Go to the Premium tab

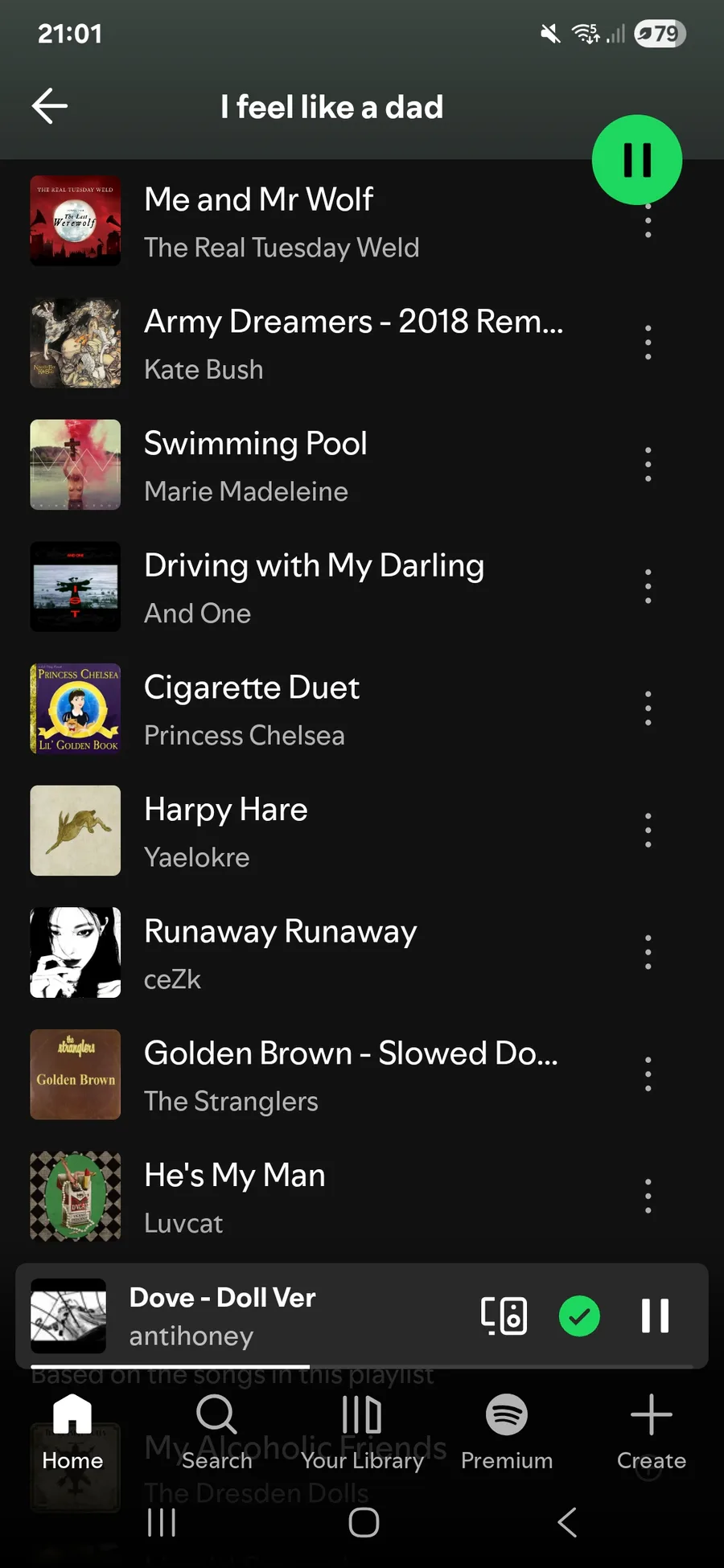pyautogui.click(x=507, y=1433)
